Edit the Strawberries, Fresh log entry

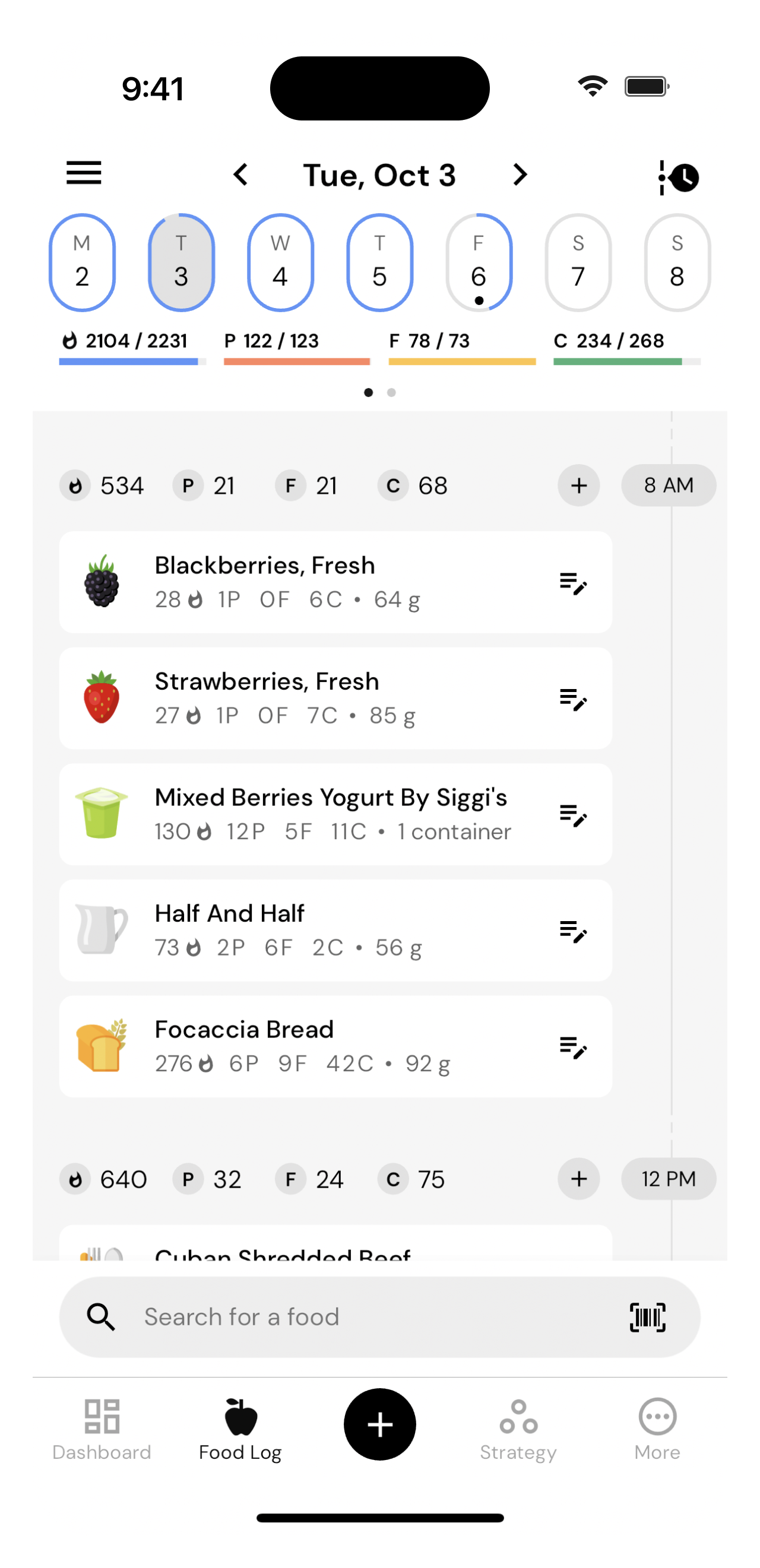pyautogui.click(x=573, y=700)
